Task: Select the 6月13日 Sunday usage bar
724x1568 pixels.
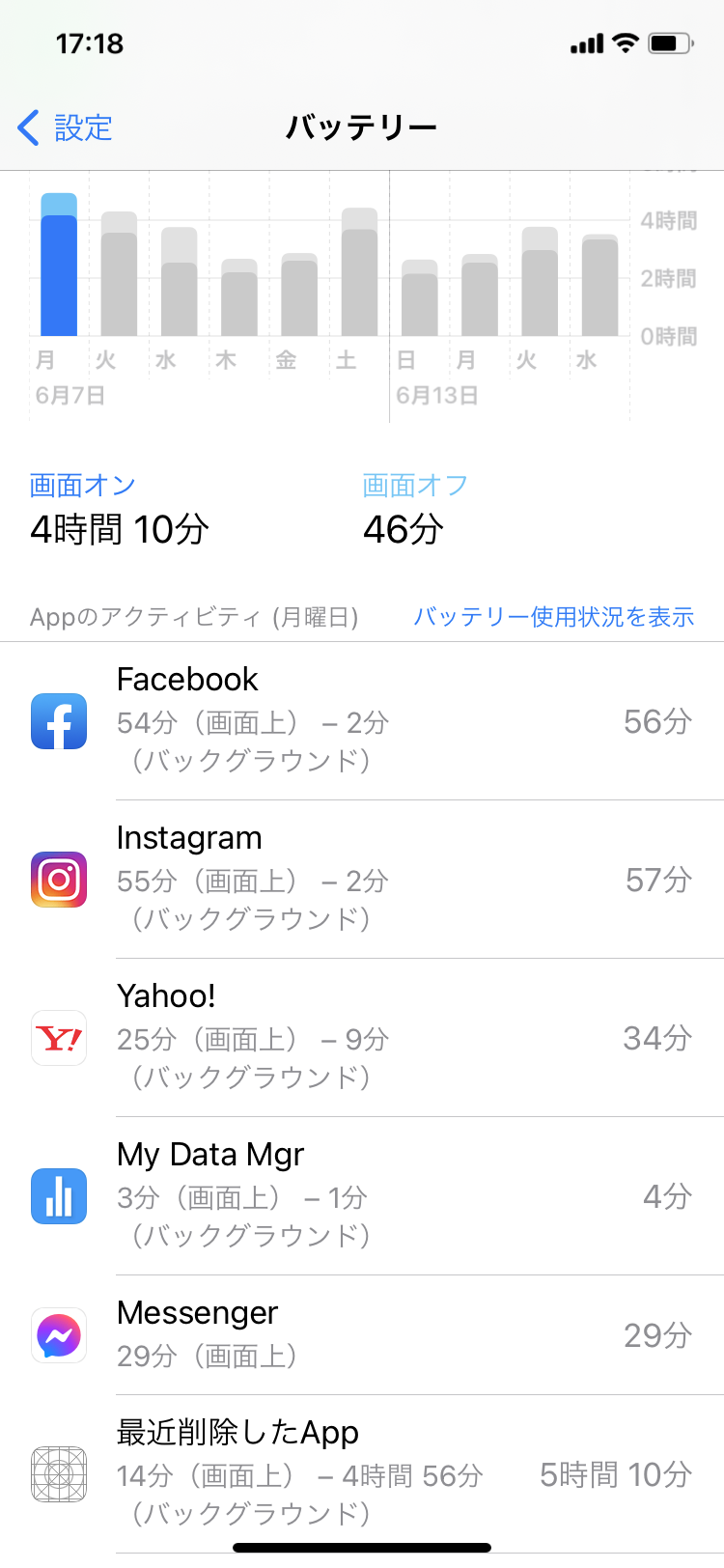Action: click(x=420, y=299)
